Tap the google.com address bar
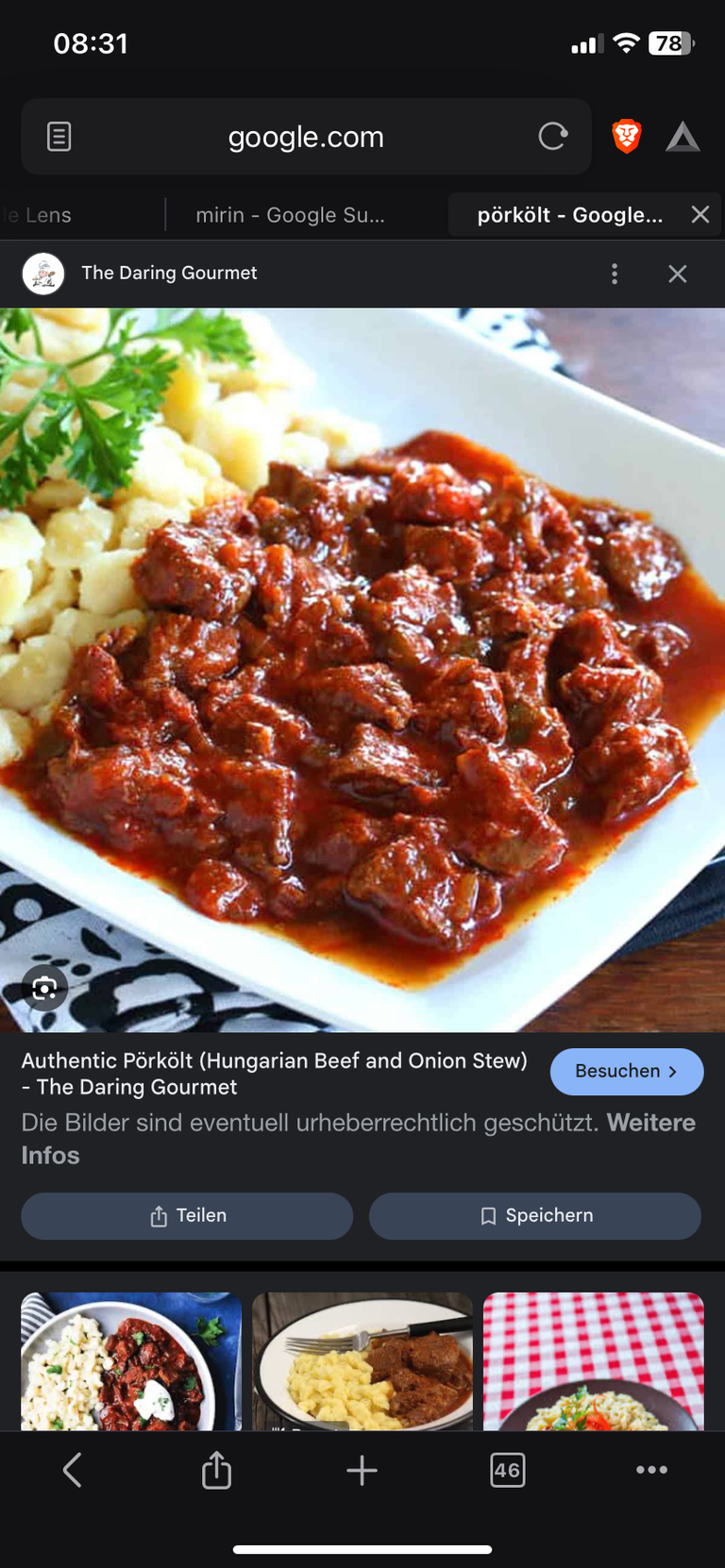This screenshot has width=725, height=1568. (x=306, y=137)
